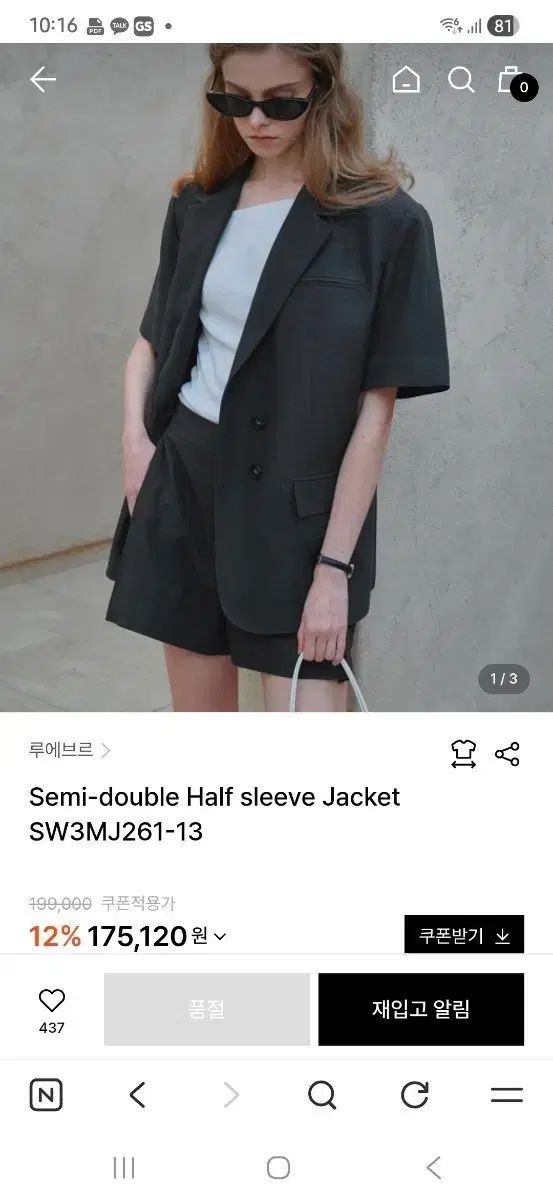Open the shopping bag cart
The image size is (553, 1200).
click(515, 81)
